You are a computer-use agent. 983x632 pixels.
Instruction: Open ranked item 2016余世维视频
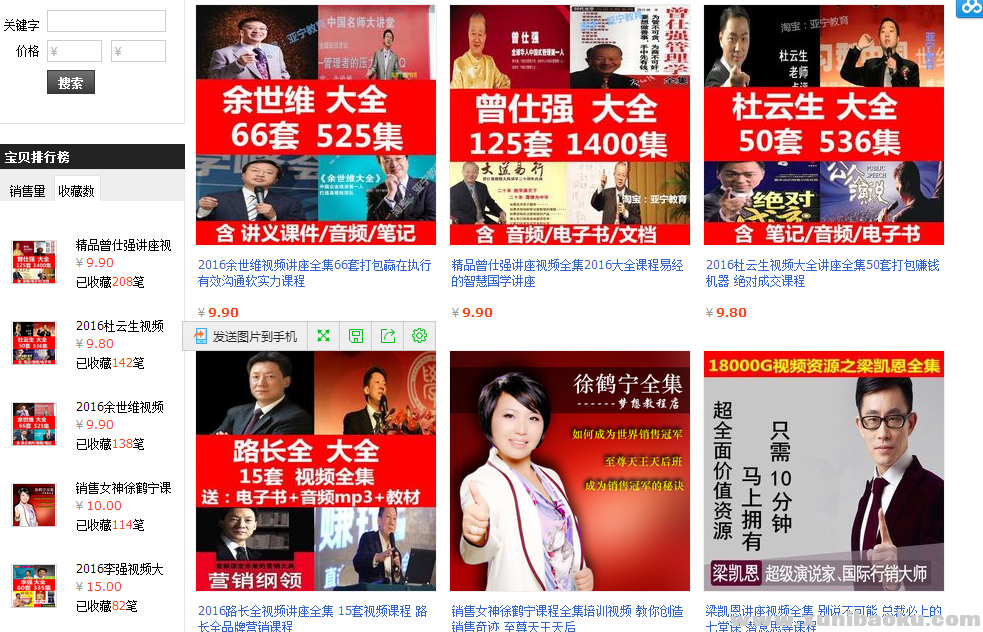[119, 407]
